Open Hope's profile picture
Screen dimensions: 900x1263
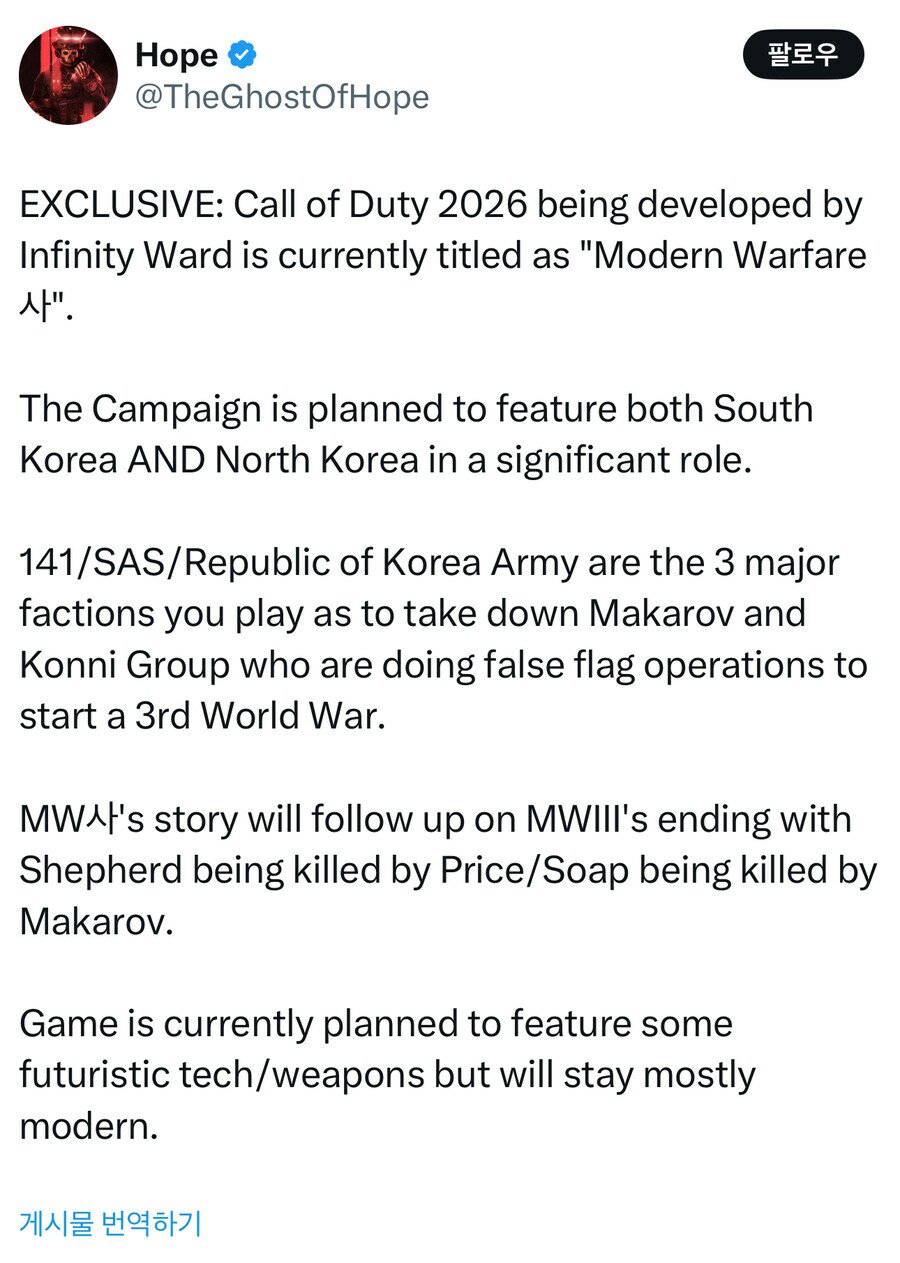[x=68, y=76]
